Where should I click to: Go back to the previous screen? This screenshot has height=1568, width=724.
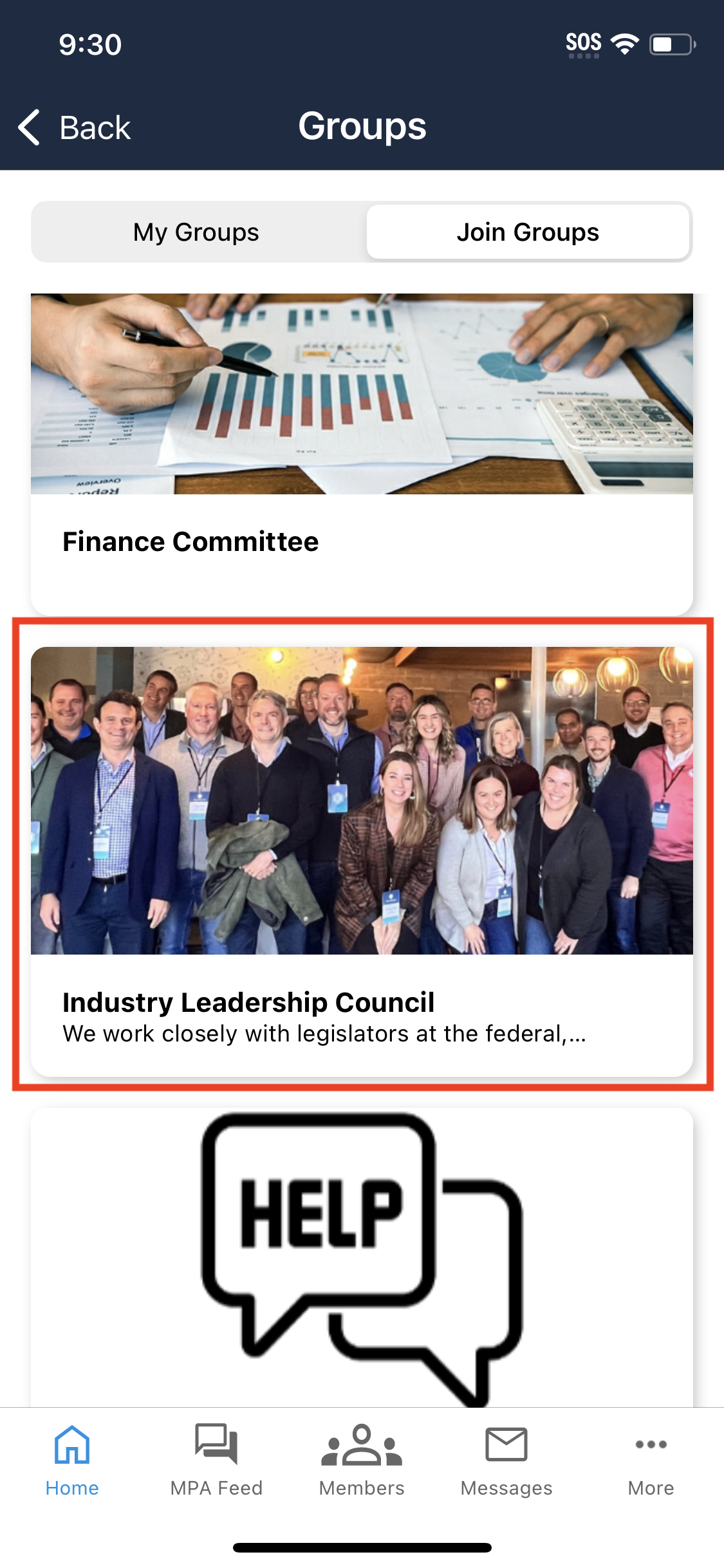coord(75,127)
